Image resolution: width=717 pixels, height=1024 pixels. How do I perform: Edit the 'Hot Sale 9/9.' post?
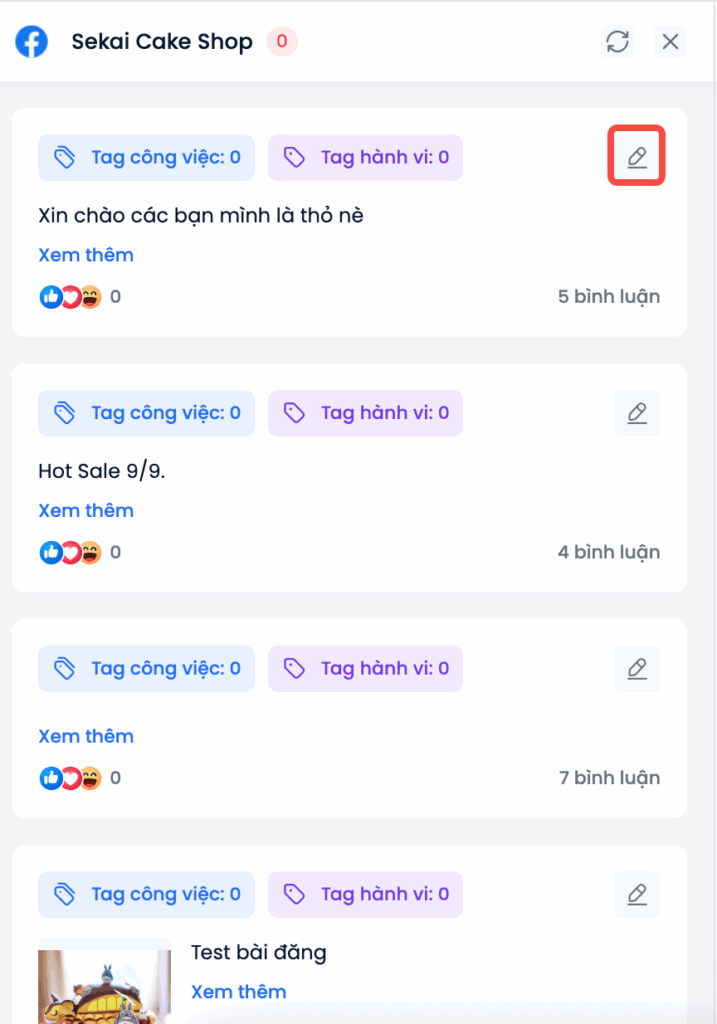tap(637, 413)
